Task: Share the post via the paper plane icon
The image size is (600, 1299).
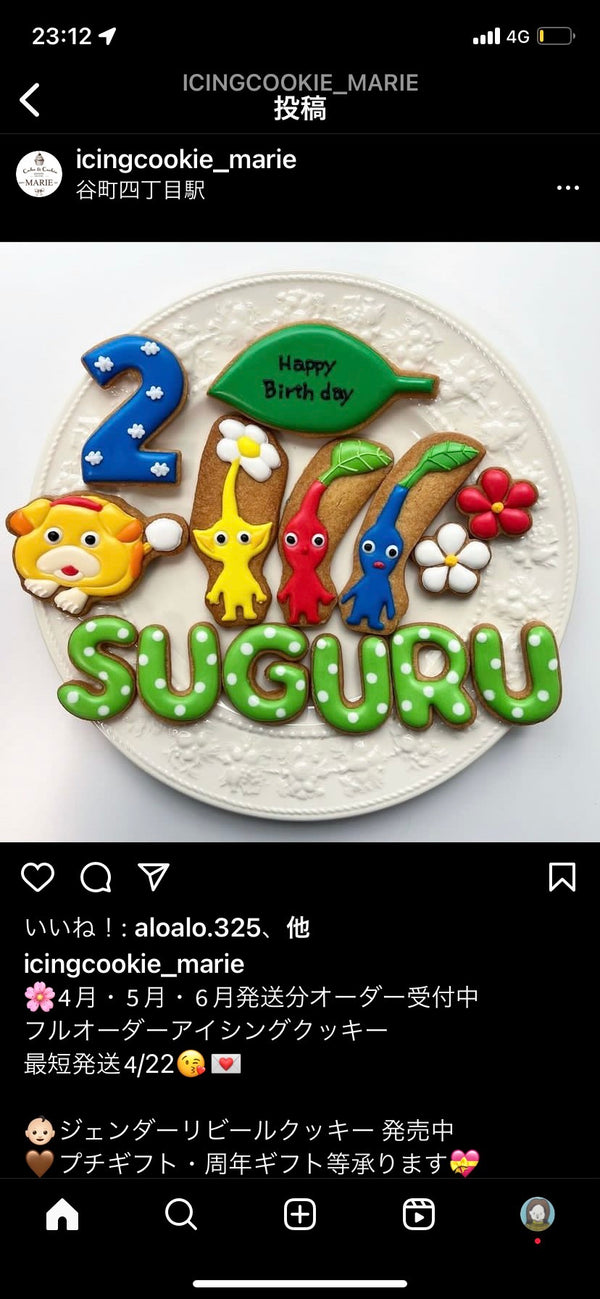Action: [x=153, y=877]
